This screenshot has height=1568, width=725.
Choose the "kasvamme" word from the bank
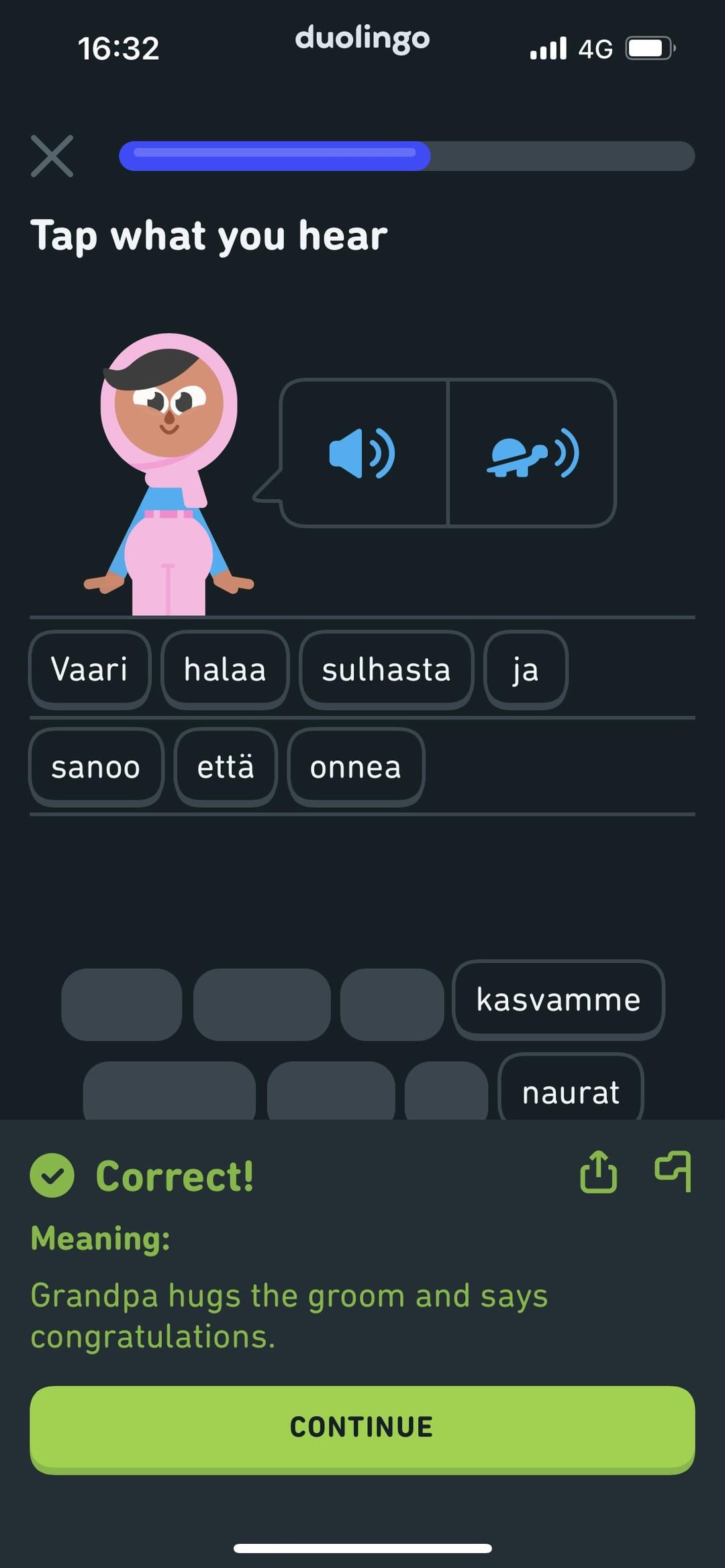[x=559, y=1000]
